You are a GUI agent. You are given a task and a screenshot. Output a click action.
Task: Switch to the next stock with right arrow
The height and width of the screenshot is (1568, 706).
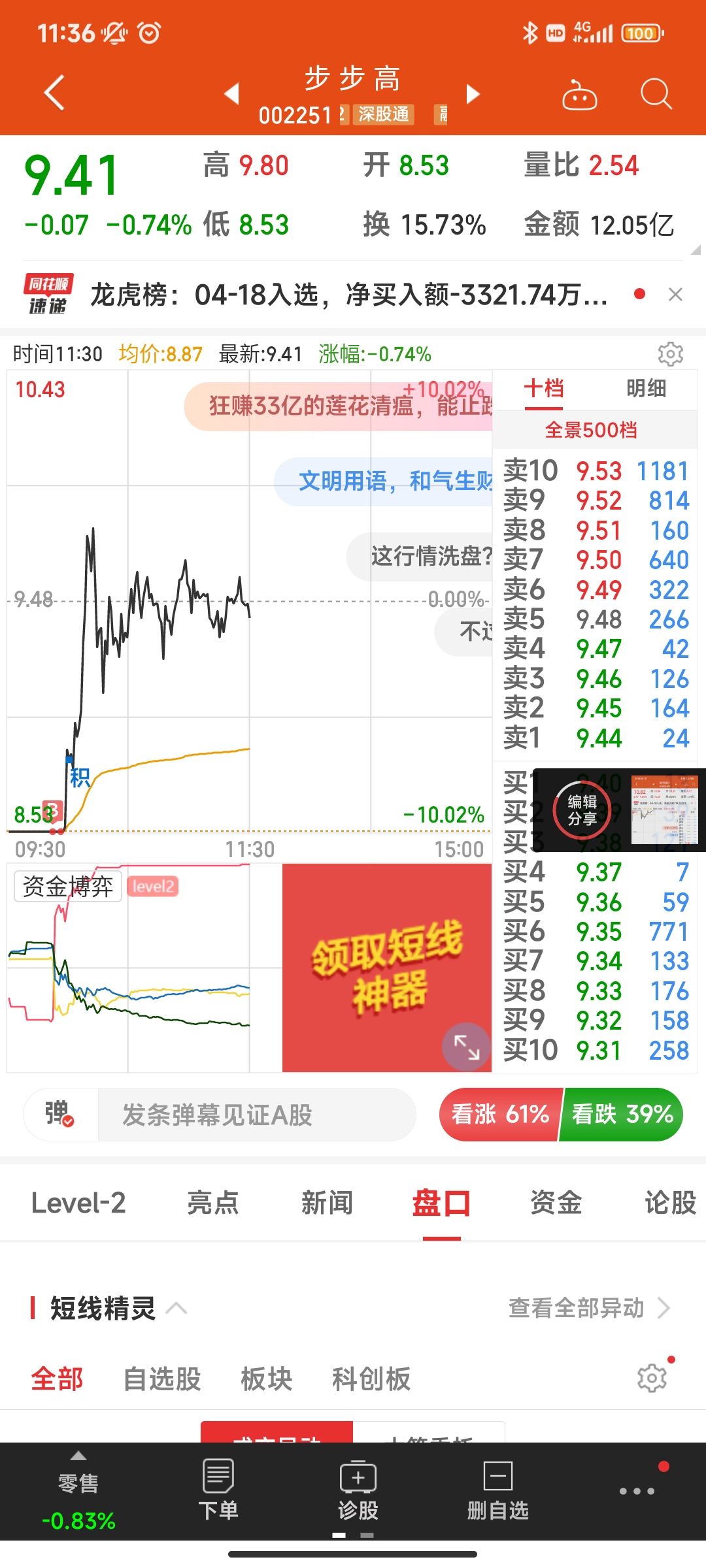click(473, 94)
